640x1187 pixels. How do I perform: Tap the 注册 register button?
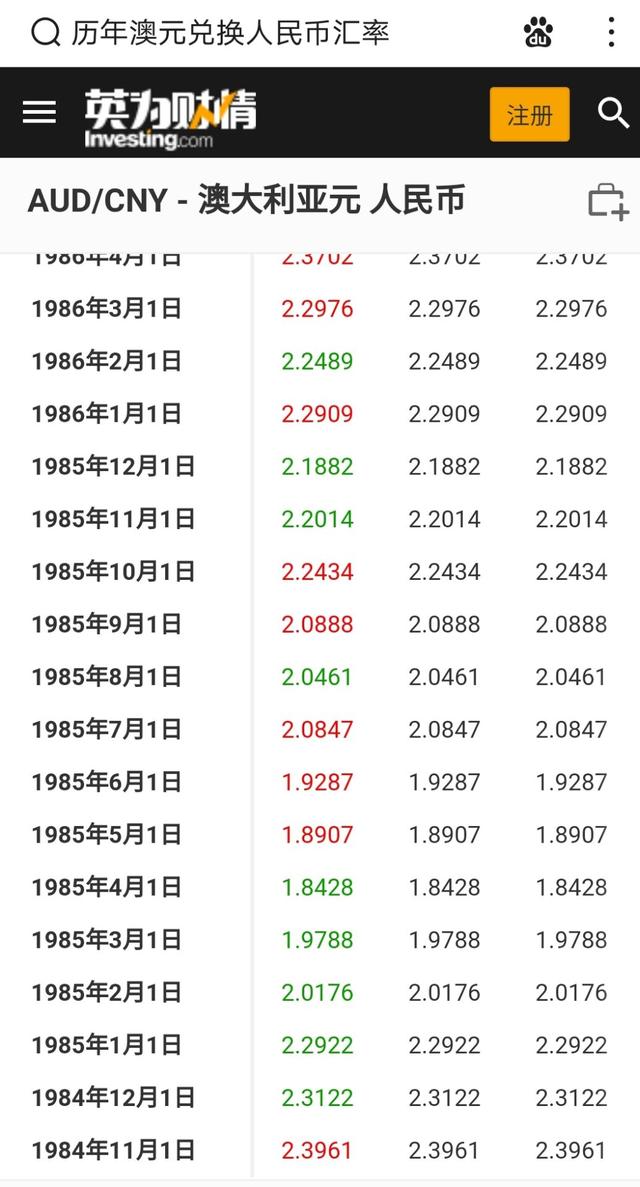(529, 114)
